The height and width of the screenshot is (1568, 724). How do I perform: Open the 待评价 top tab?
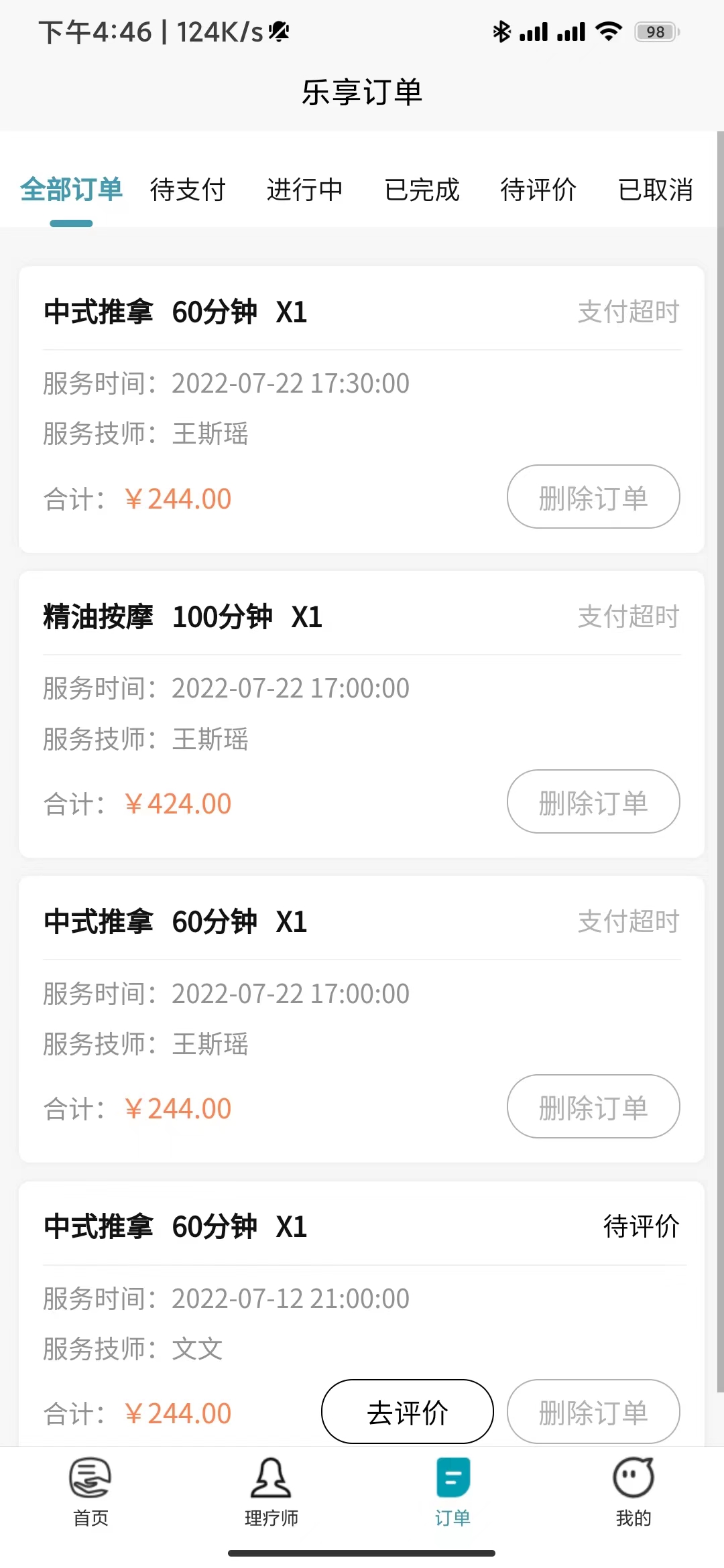tap(538, 190)
